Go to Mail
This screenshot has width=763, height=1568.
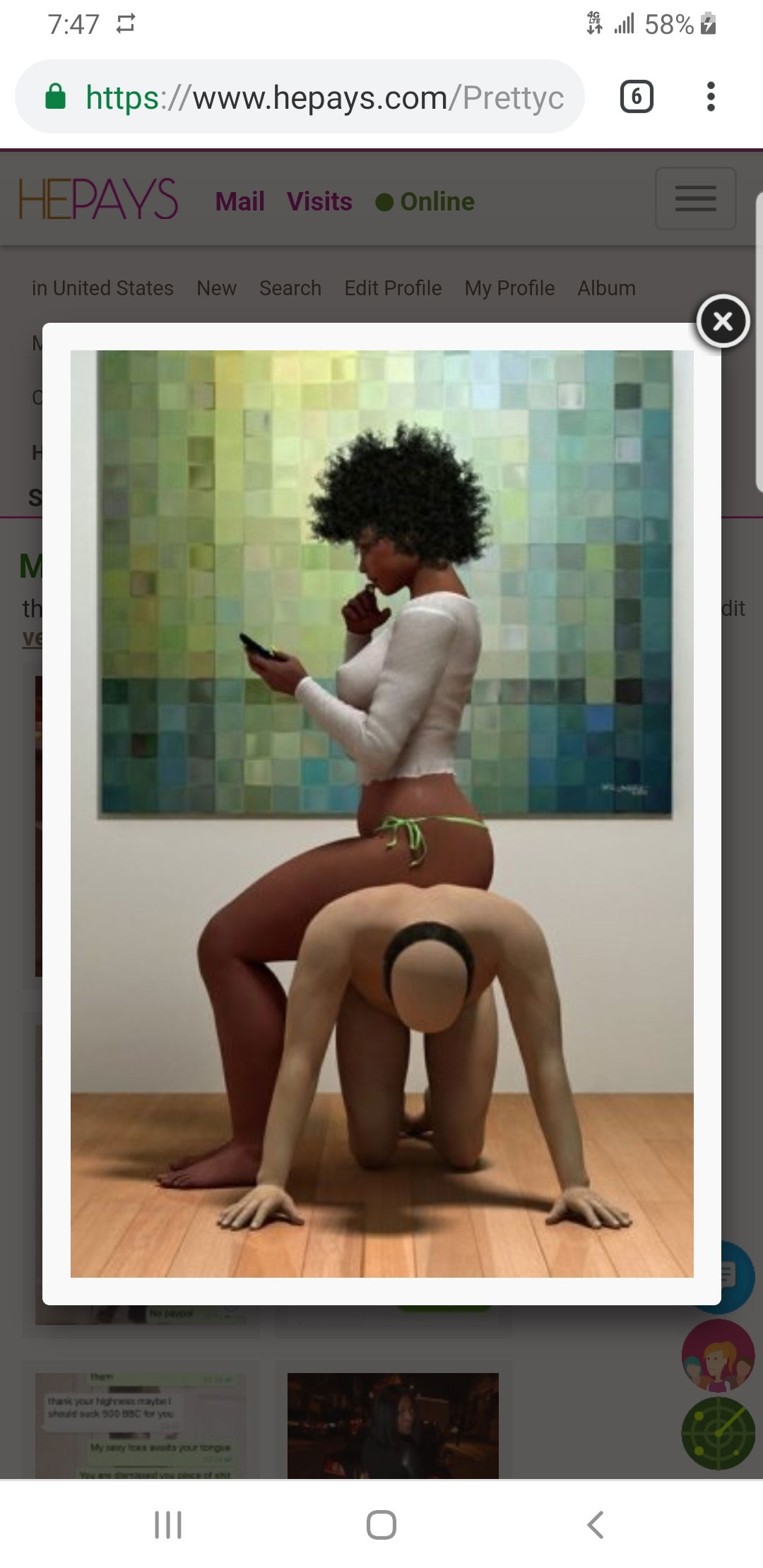(x=240, y=201)
